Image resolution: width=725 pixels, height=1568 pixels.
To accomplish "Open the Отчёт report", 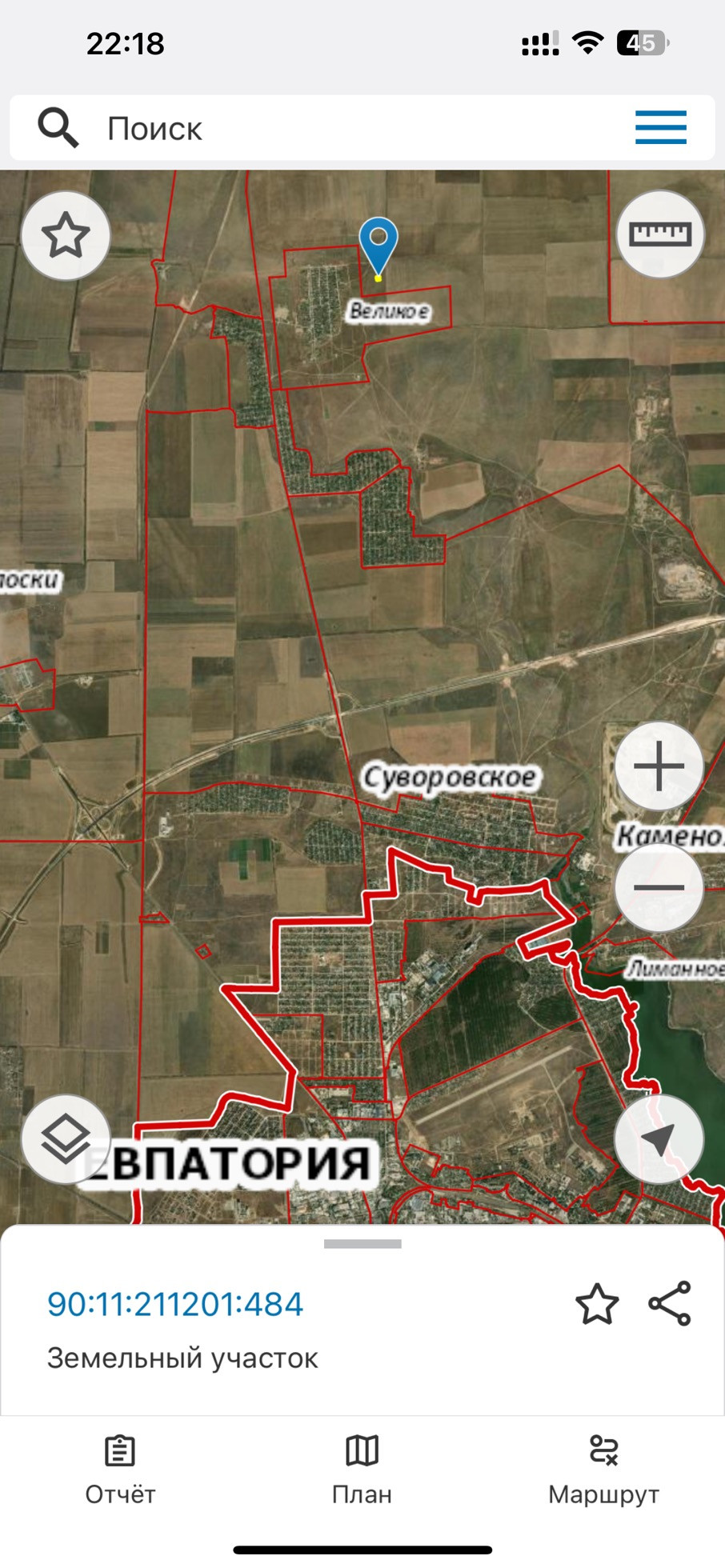I will tap(120, 1470).
